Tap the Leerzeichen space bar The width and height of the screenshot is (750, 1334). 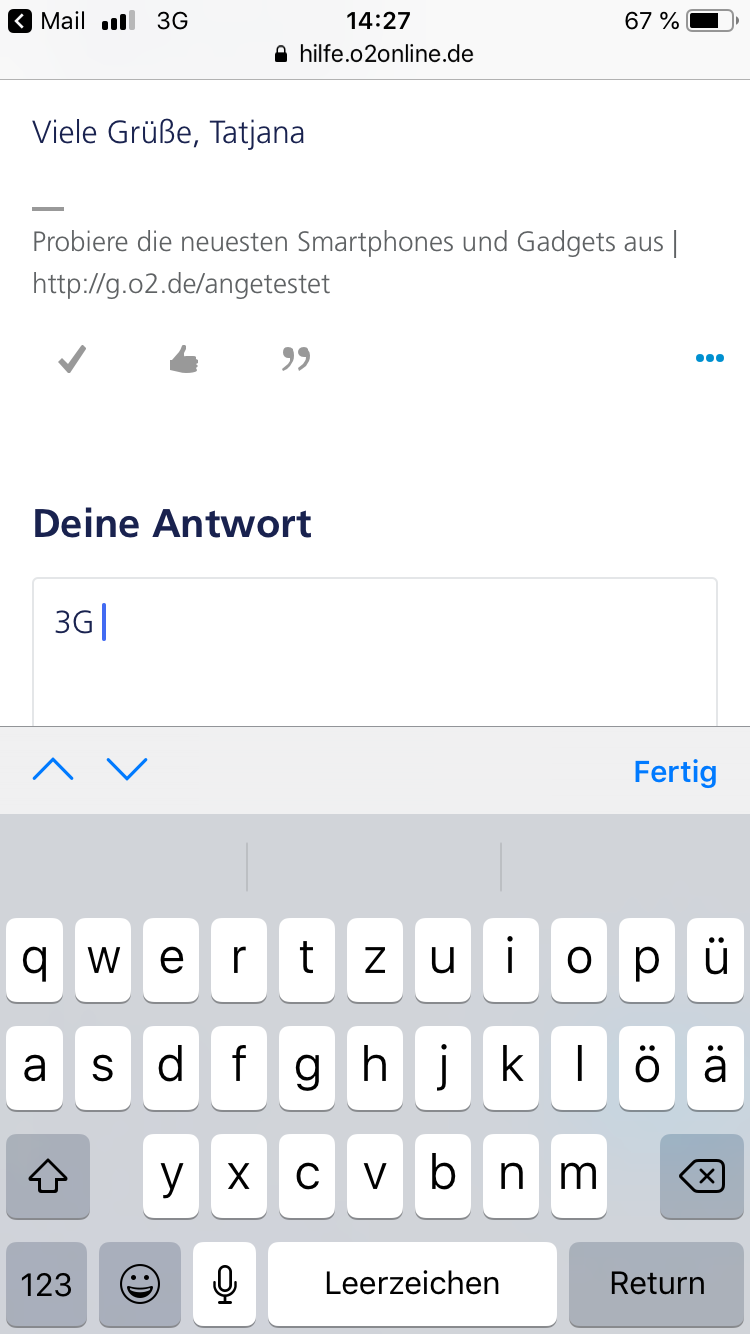(412, 1284)
